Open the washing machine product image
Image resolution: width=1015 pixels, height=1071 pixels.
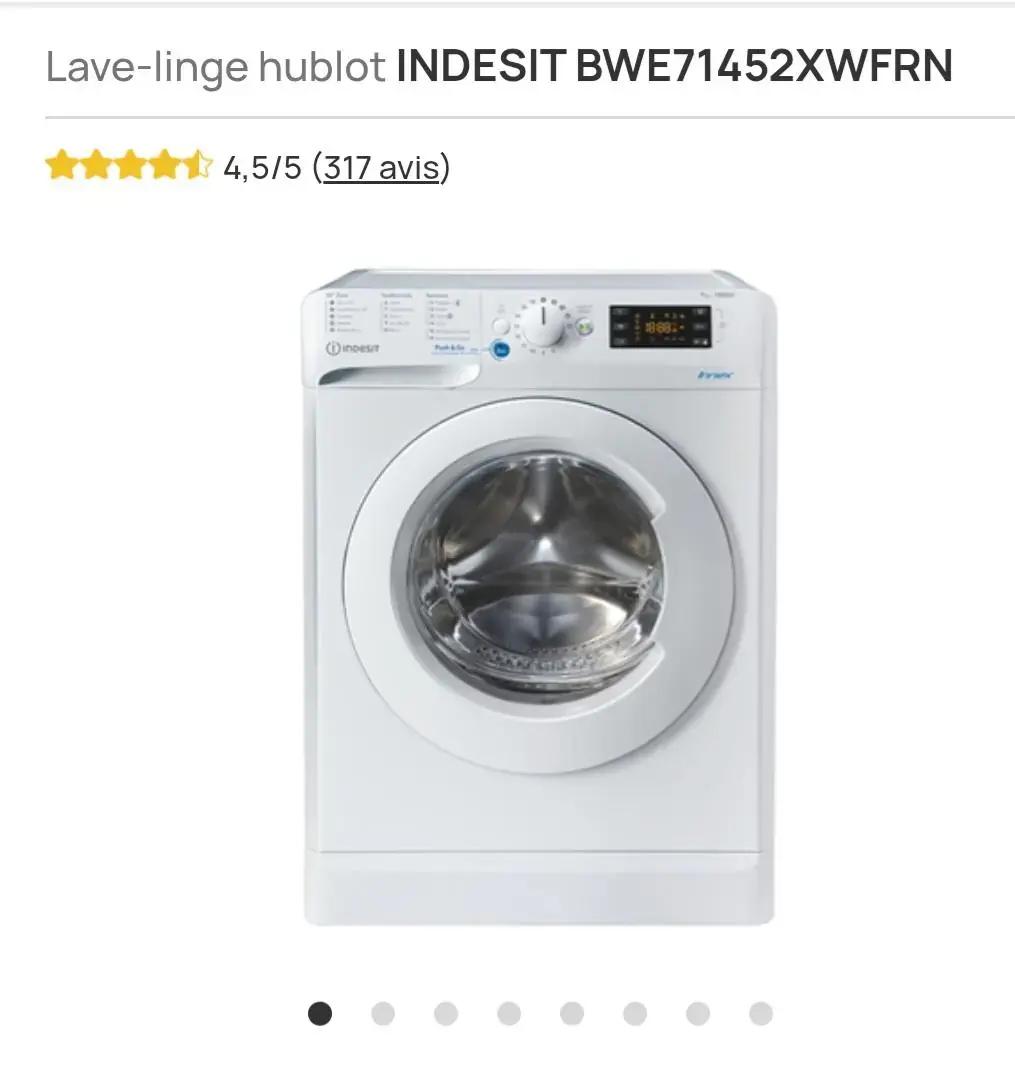point(538,597)
